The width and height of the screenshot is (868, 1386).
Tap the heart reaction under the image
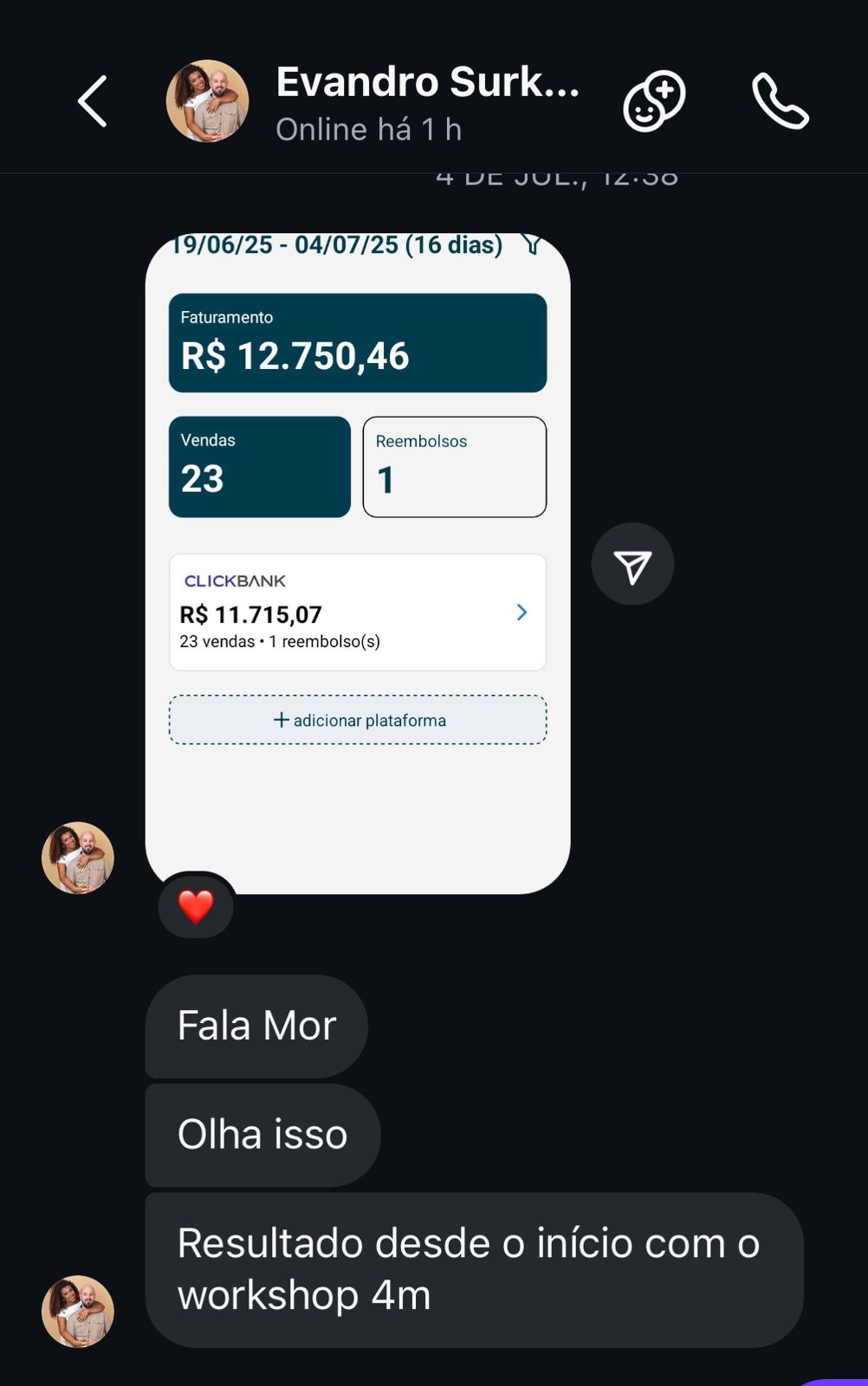196,906
